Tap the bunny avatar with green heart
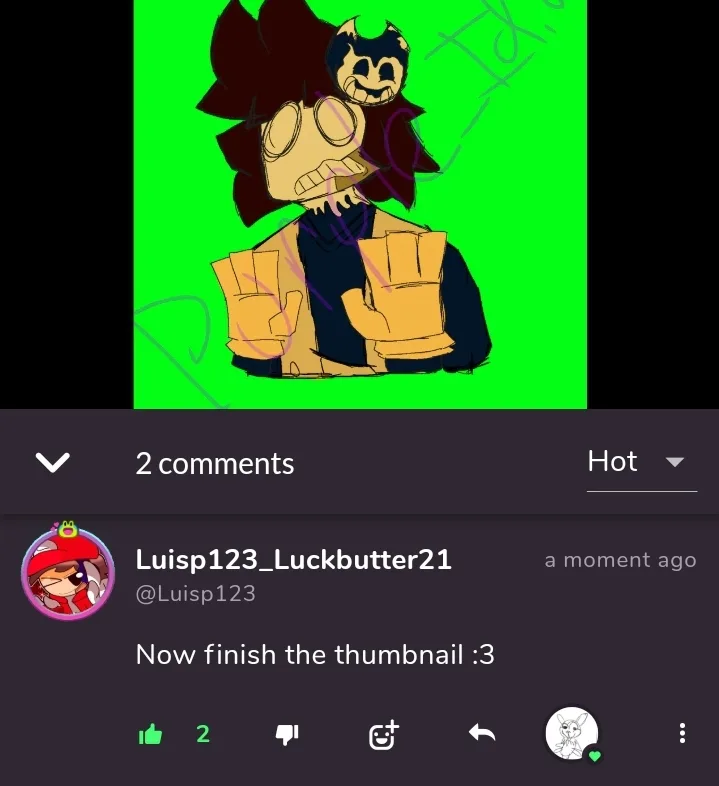719x786 pixels. pyautogui.click(x=572, y=735)
